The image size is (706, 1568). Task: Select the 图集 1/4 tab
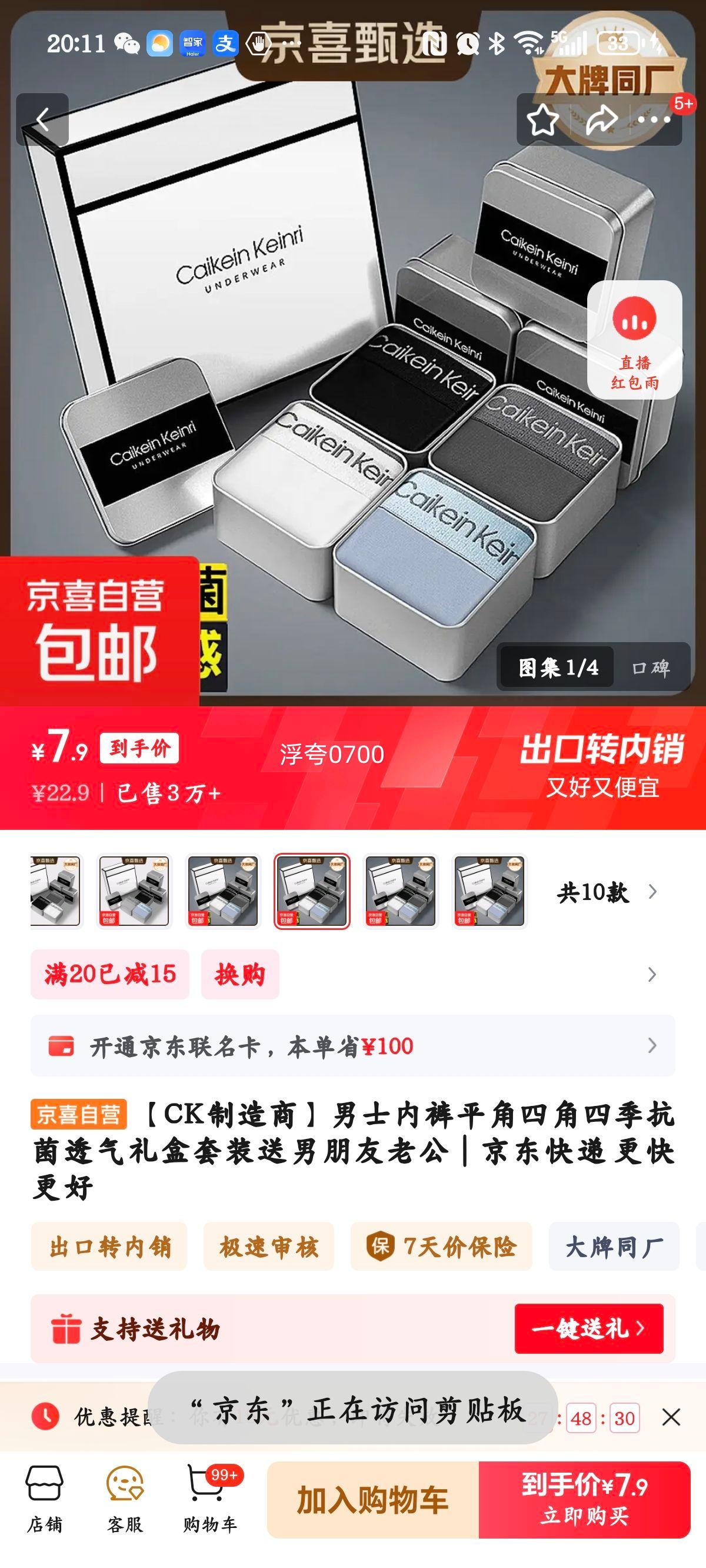coord(558,667)
